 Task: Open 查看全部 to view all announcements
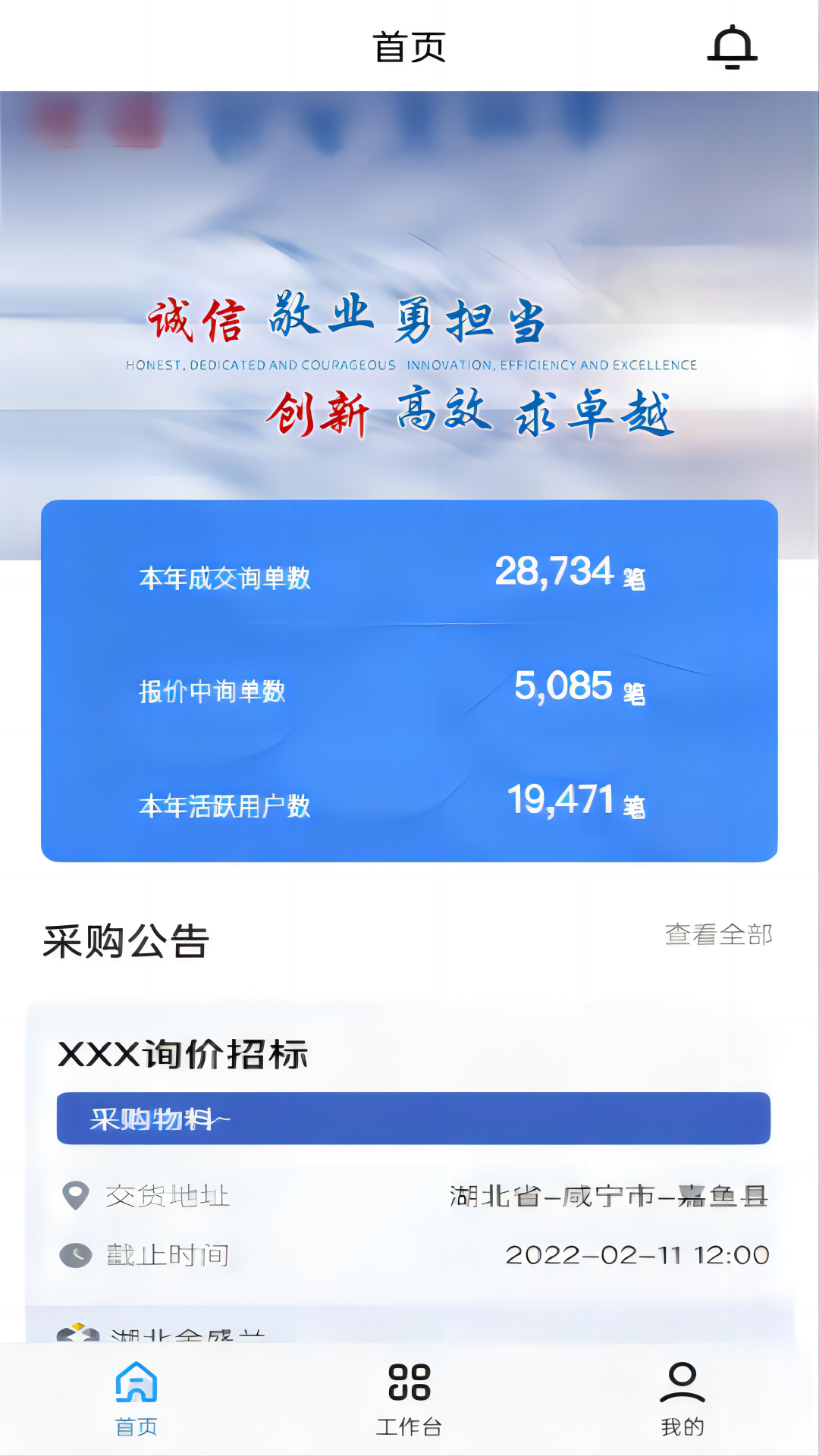pos(717,937)
